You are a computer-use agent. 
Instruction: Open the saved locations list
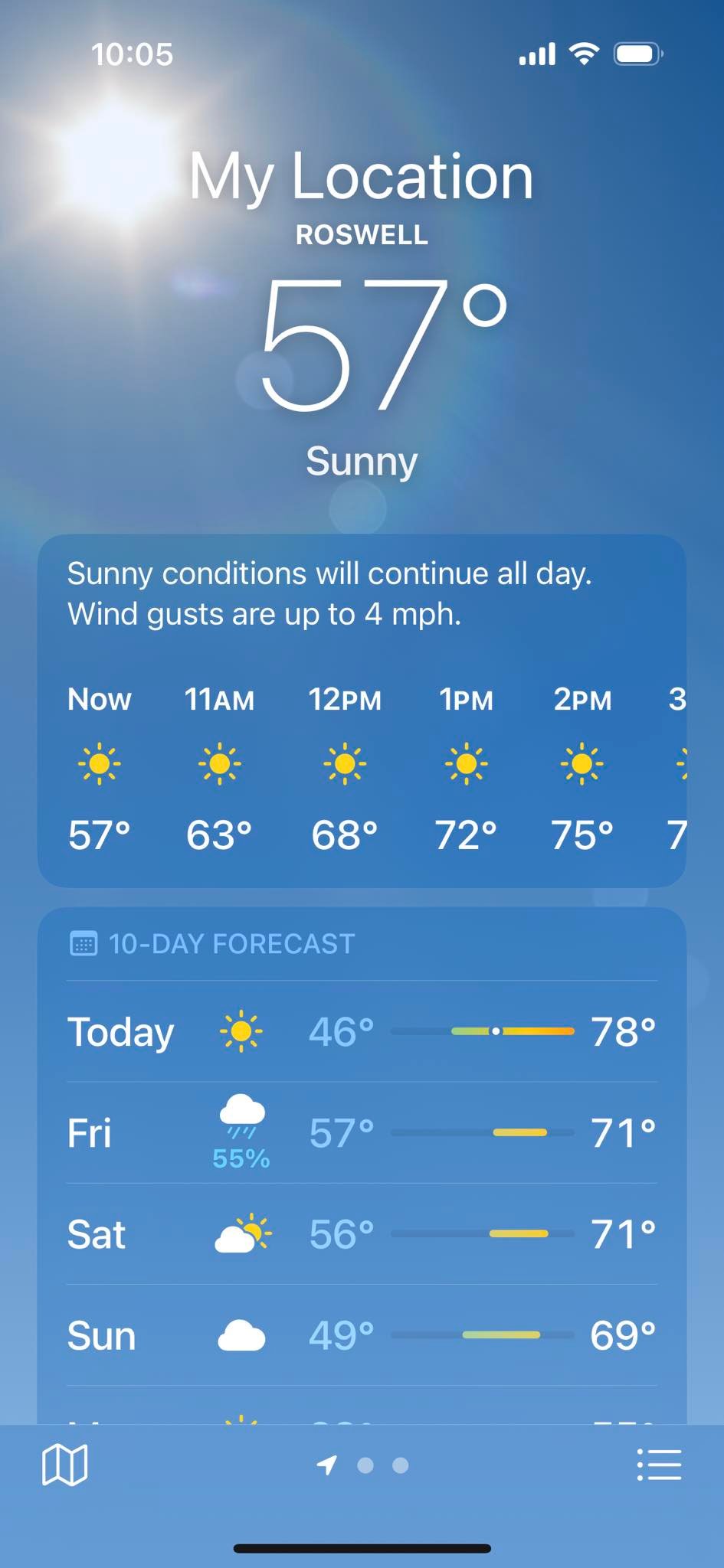[659, 1465]
